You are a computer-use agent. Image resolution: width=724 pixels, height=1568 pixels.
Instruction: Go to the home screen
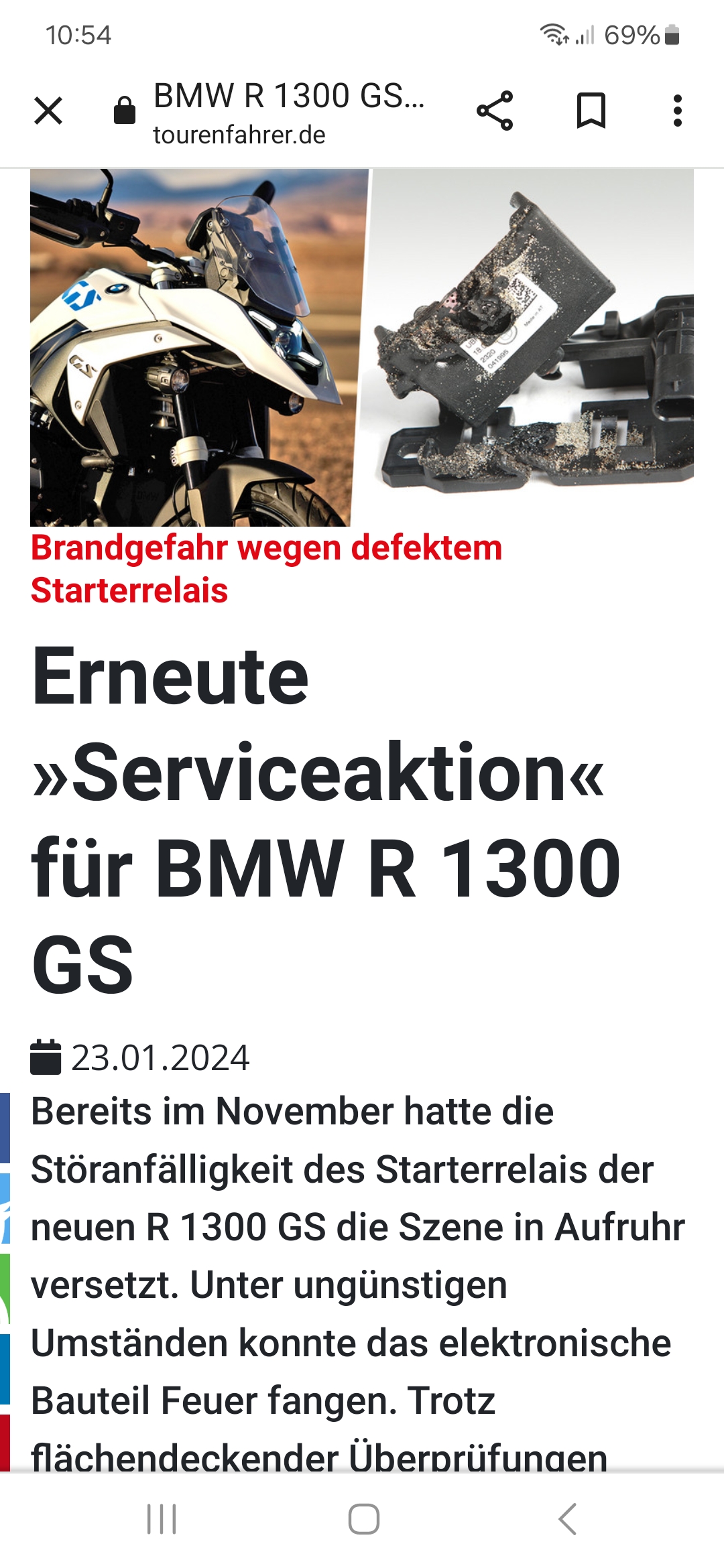click(x=363, y=1519)
